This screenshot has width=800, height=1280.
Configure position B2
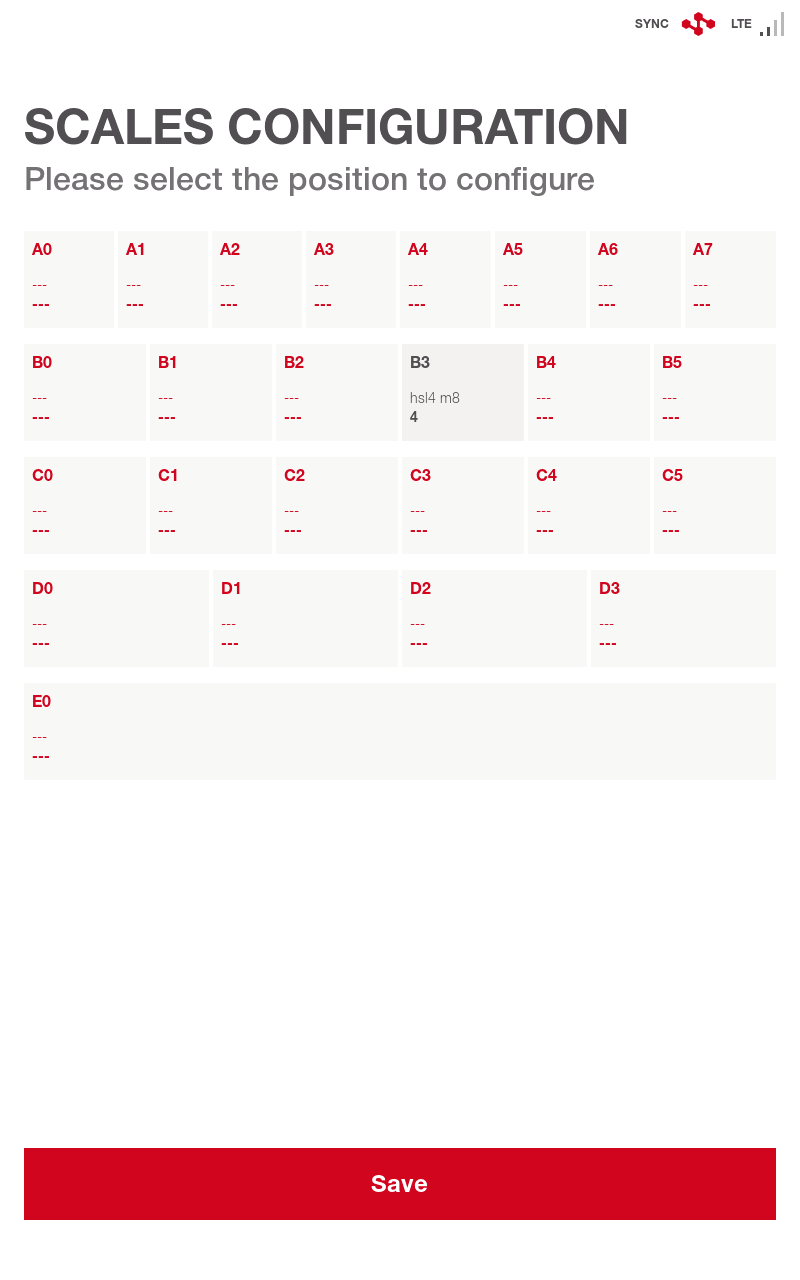337,392
